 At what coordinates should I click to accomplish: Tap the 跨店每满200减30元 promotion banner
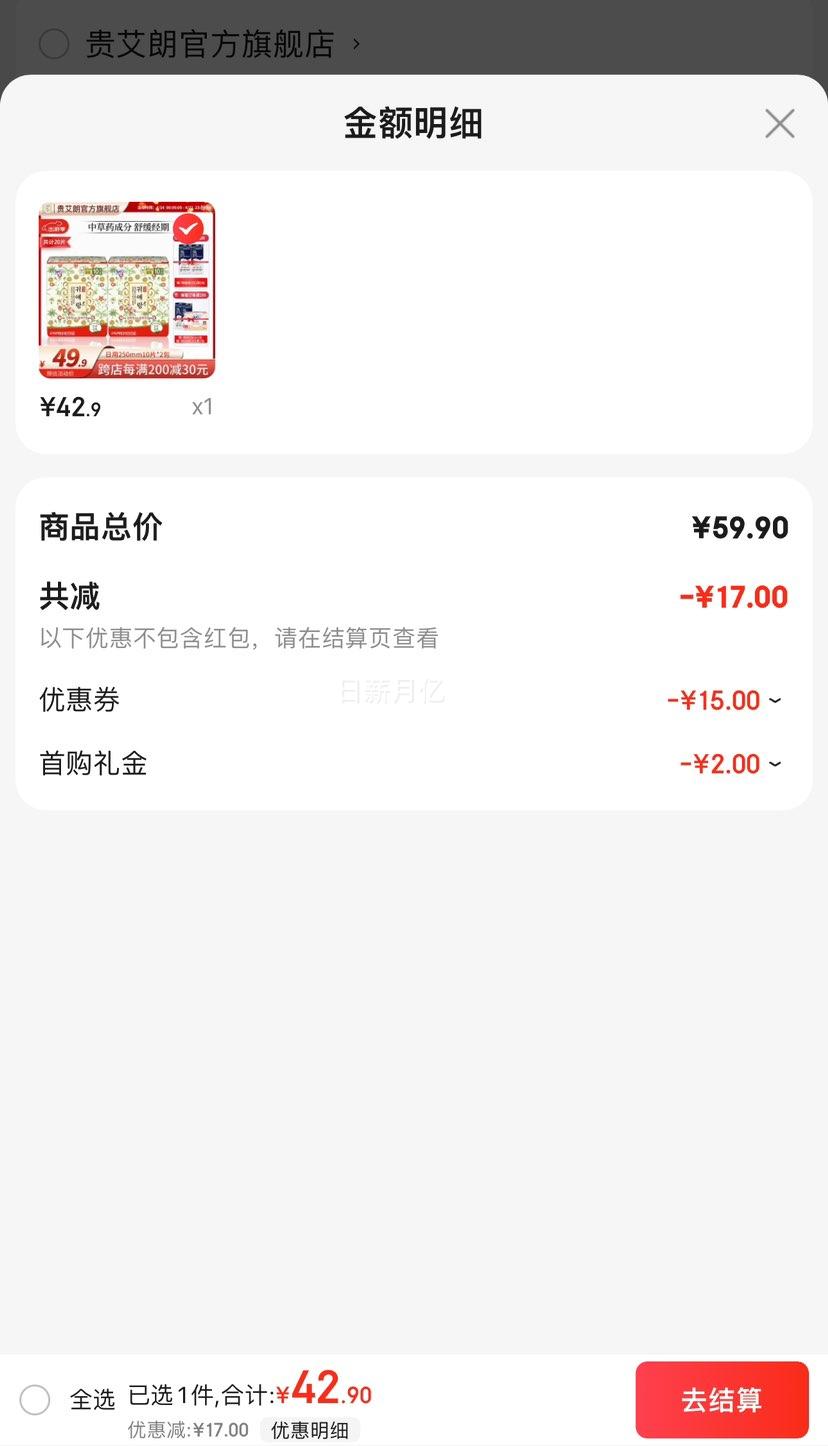pos(155,369)
